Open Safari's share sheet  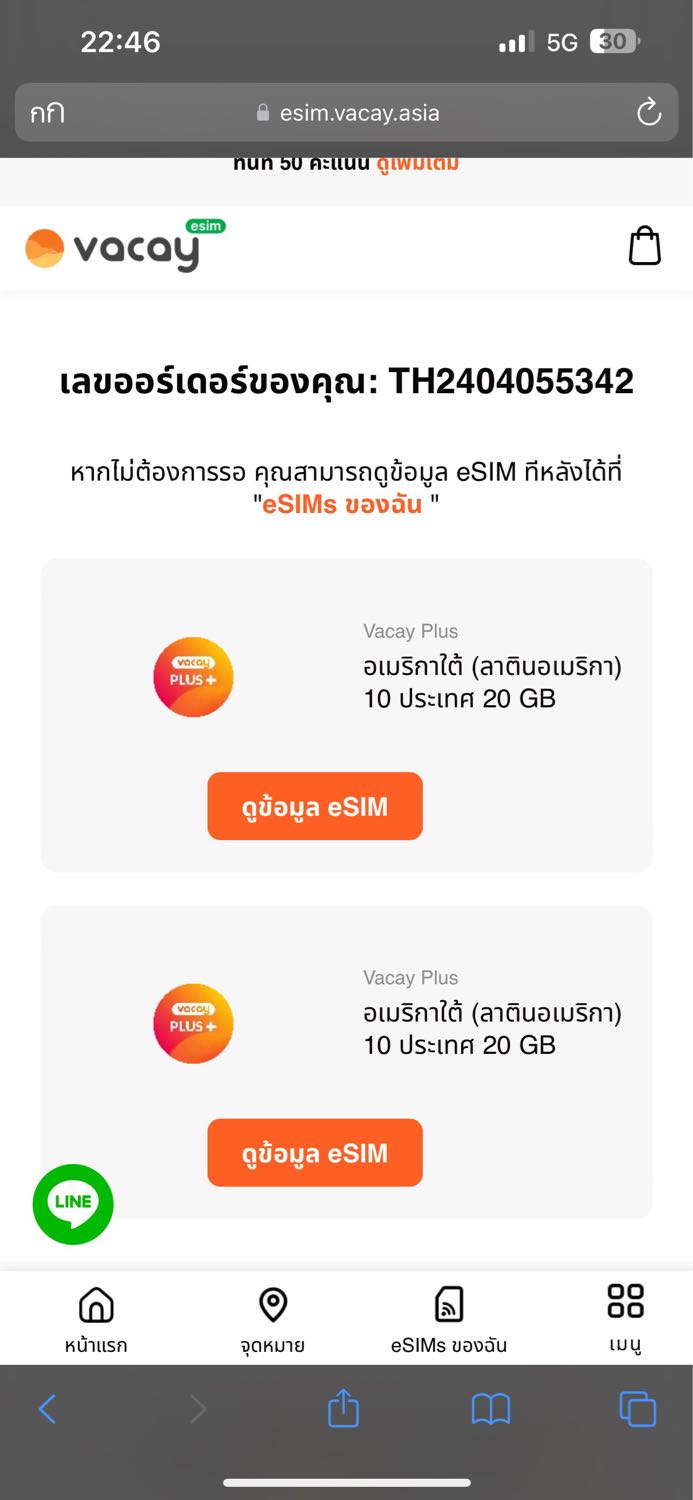point(343,1408)
